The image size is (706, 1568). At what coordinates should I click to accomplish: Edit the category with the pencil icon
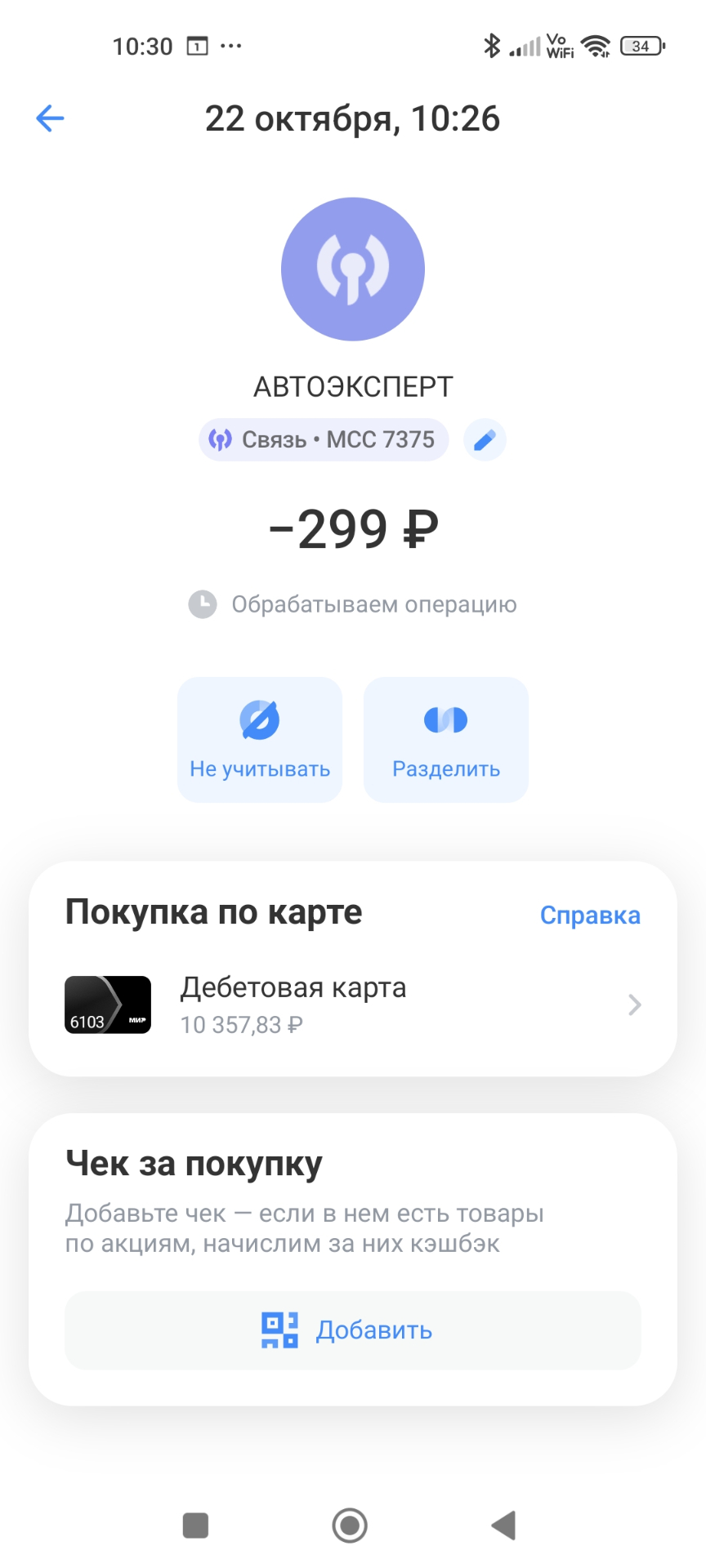point(485,440)
